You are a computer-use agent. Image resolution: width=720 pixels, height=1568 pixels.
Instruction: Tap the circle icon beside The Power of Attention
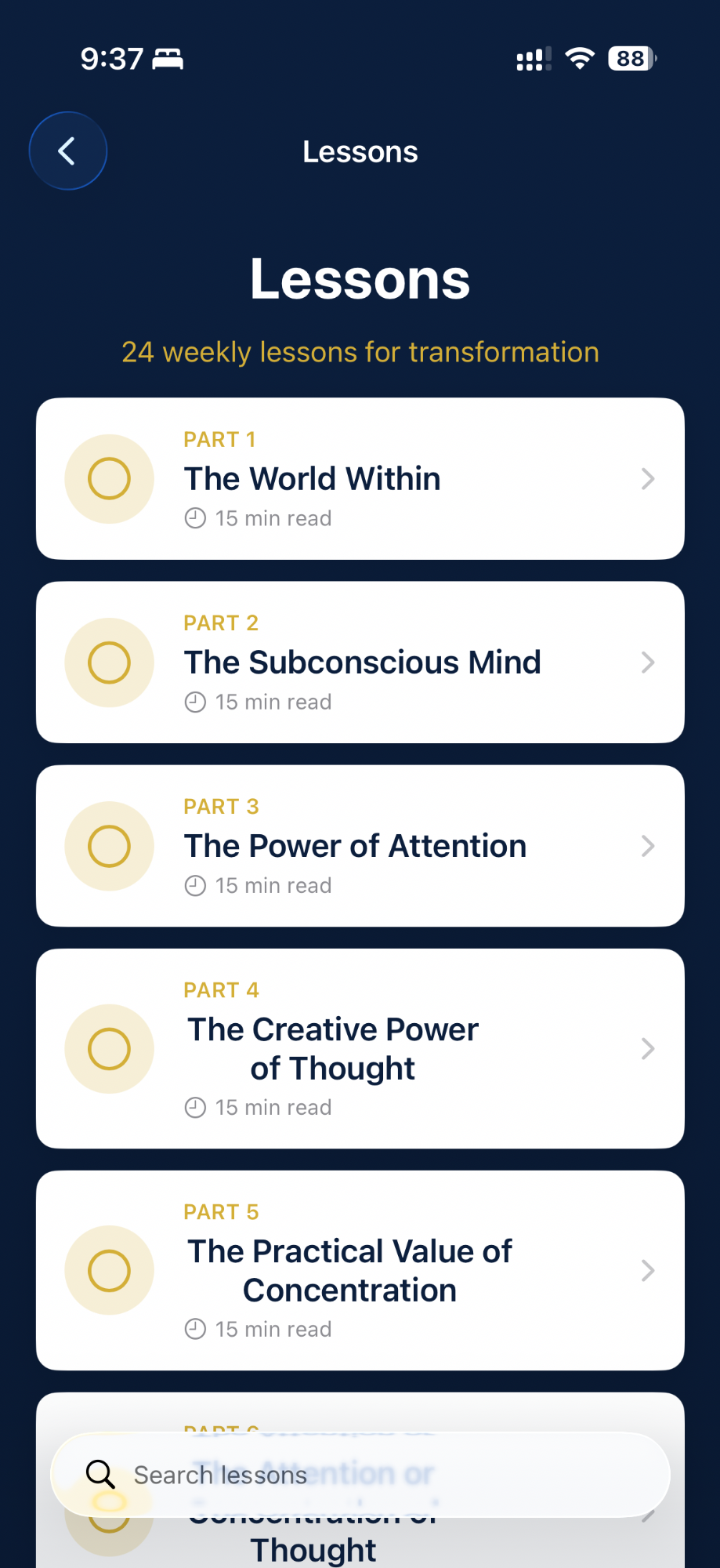click(109, 846)
